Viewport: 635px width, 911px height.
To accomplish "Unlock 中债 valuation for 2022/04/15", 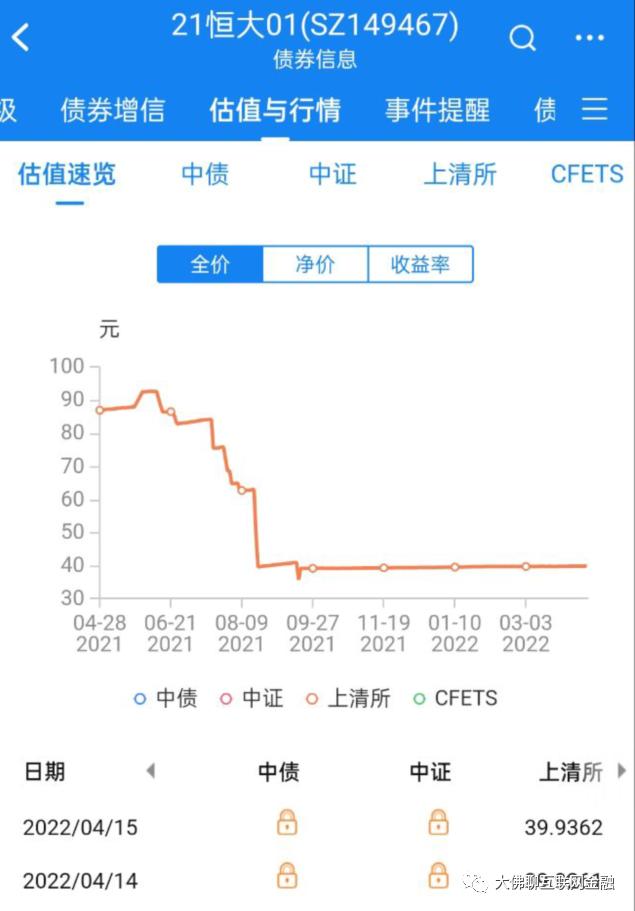I will 287,823.
